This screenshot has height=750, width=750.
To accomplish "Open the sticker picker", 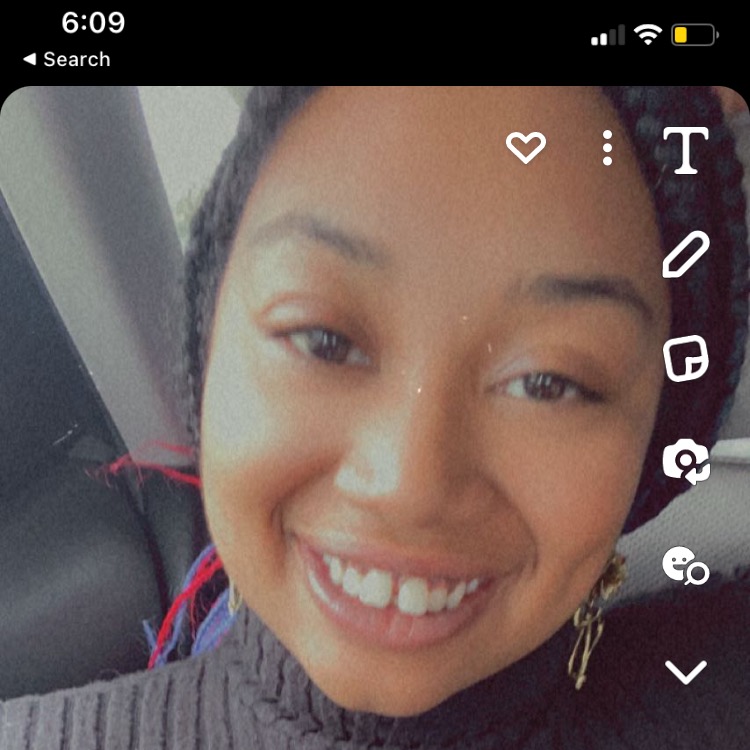I will coord(686,358).
